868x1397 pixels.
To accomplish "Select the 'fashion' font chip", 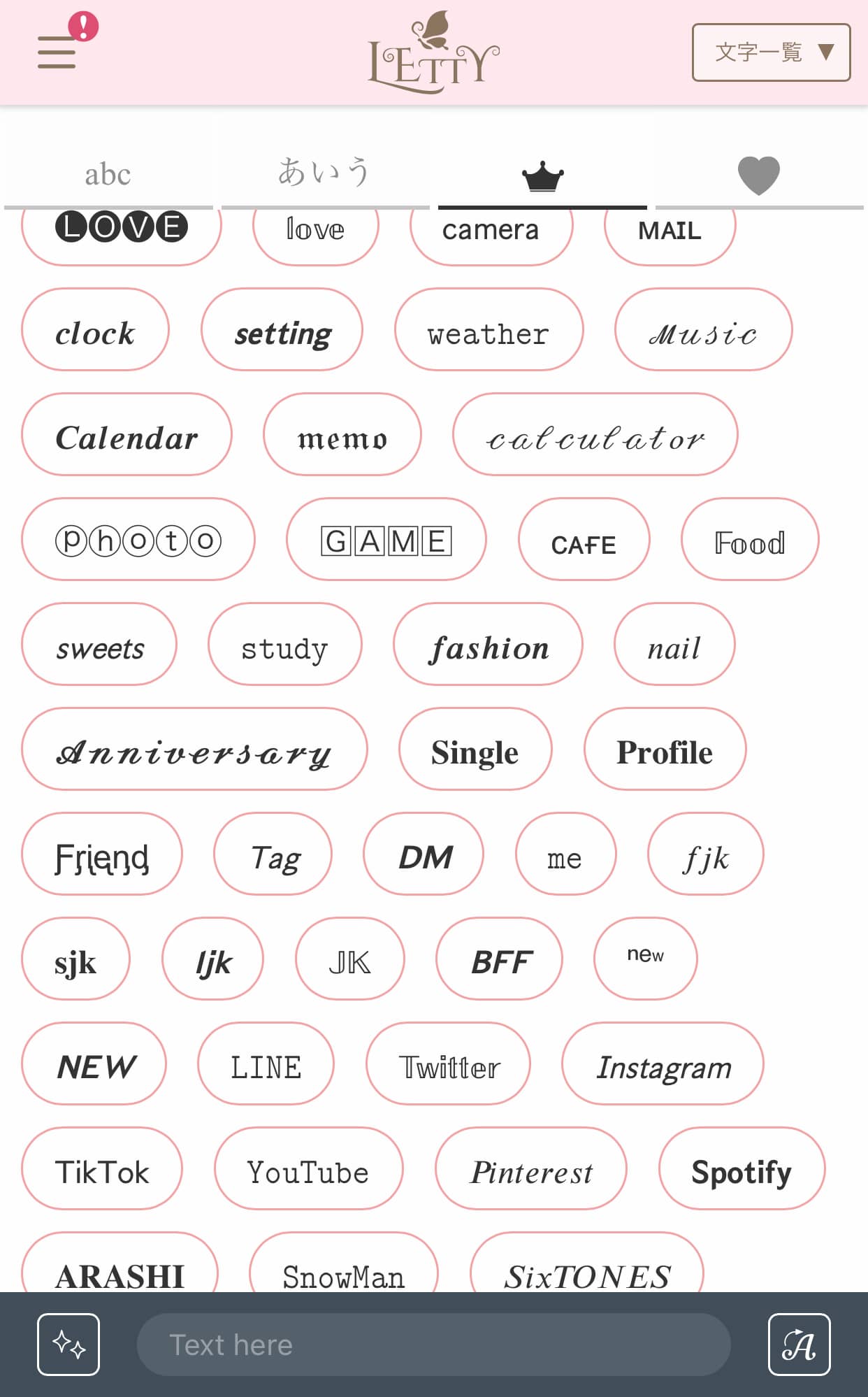I will pyautogui.click(x=488, y=645).
